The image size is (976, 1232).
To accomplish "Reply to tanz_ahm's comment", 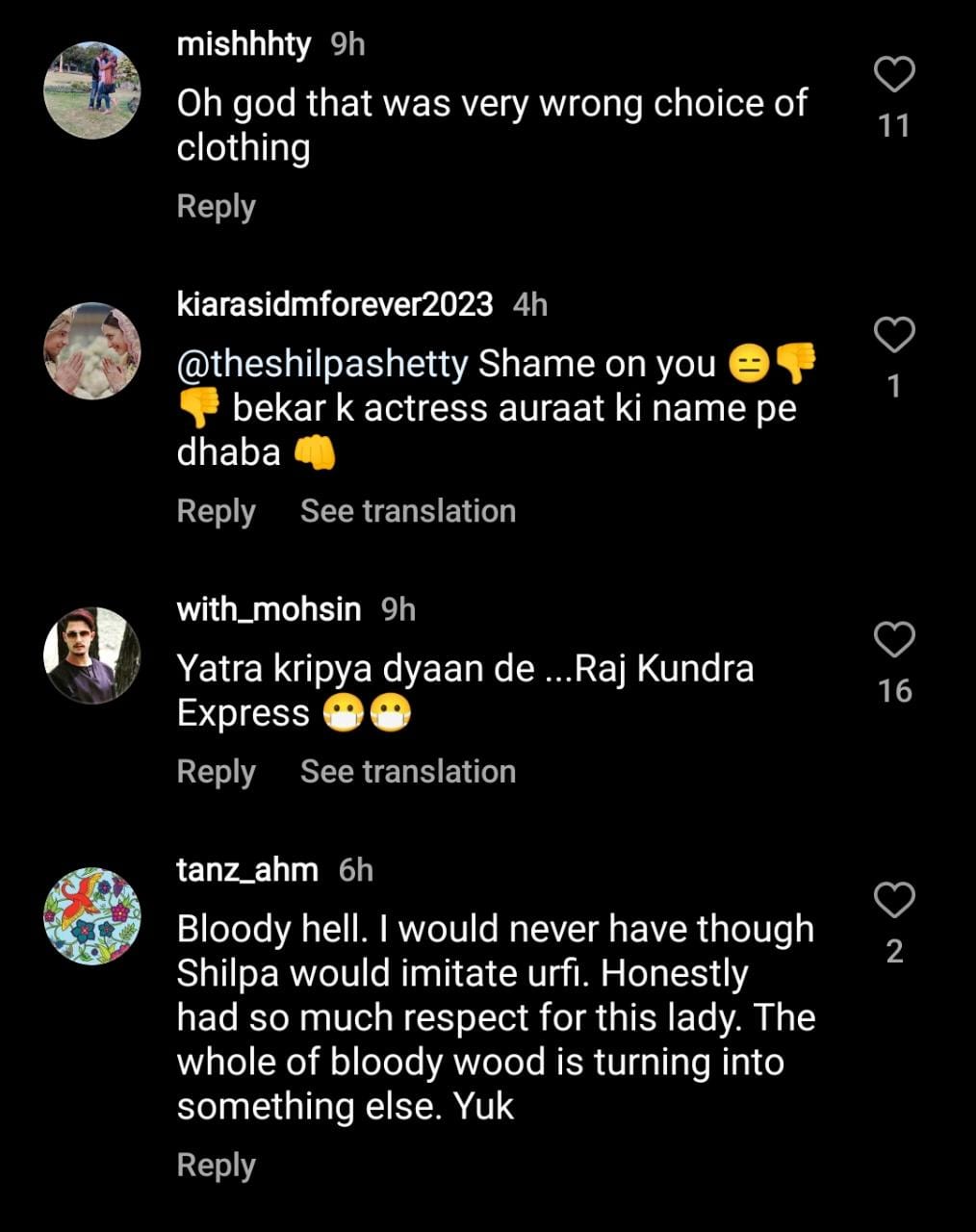I will pyautogui.click(x=216, y=1166).
